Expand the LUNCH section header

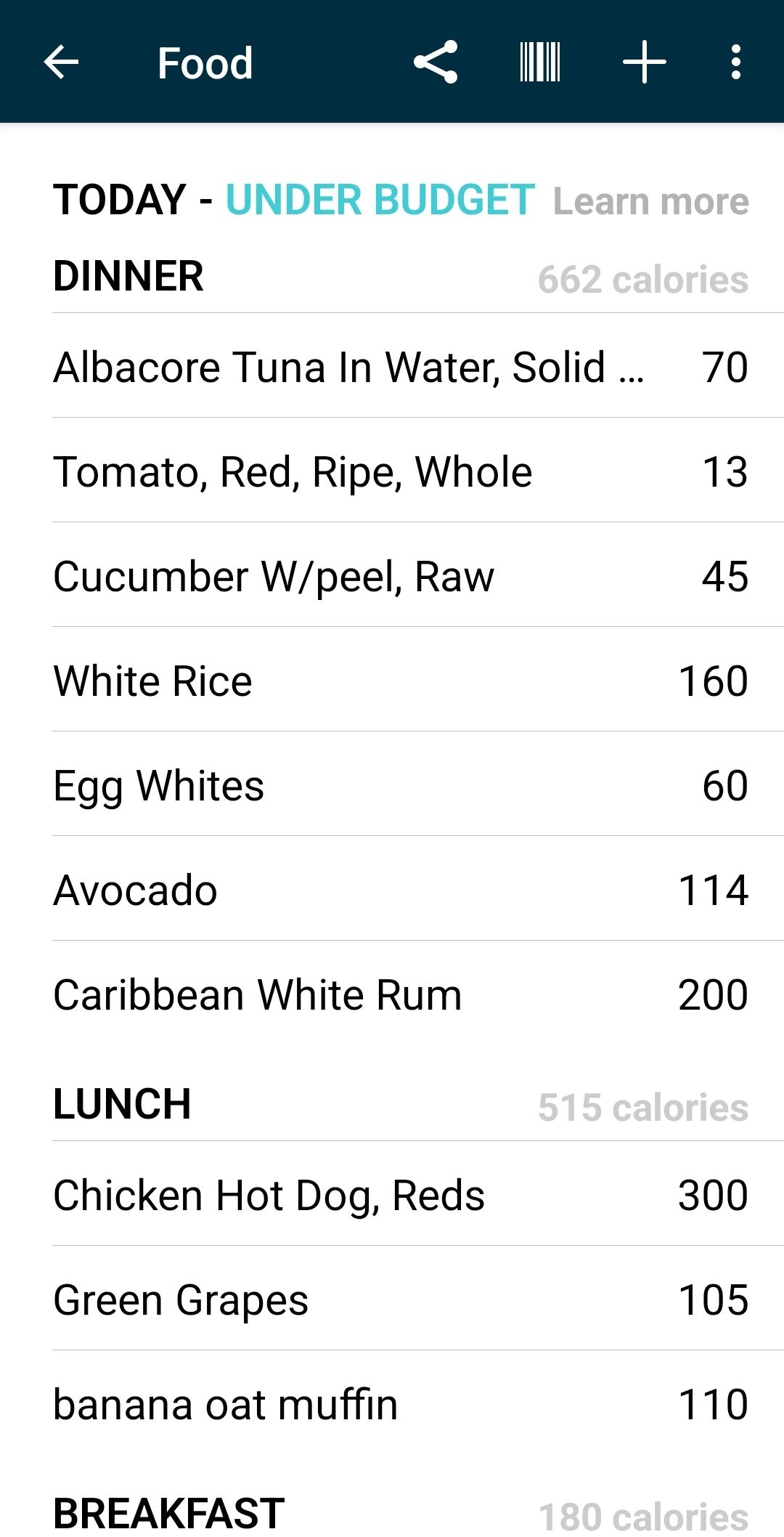pyautogui.click(x=392, y=1106)
